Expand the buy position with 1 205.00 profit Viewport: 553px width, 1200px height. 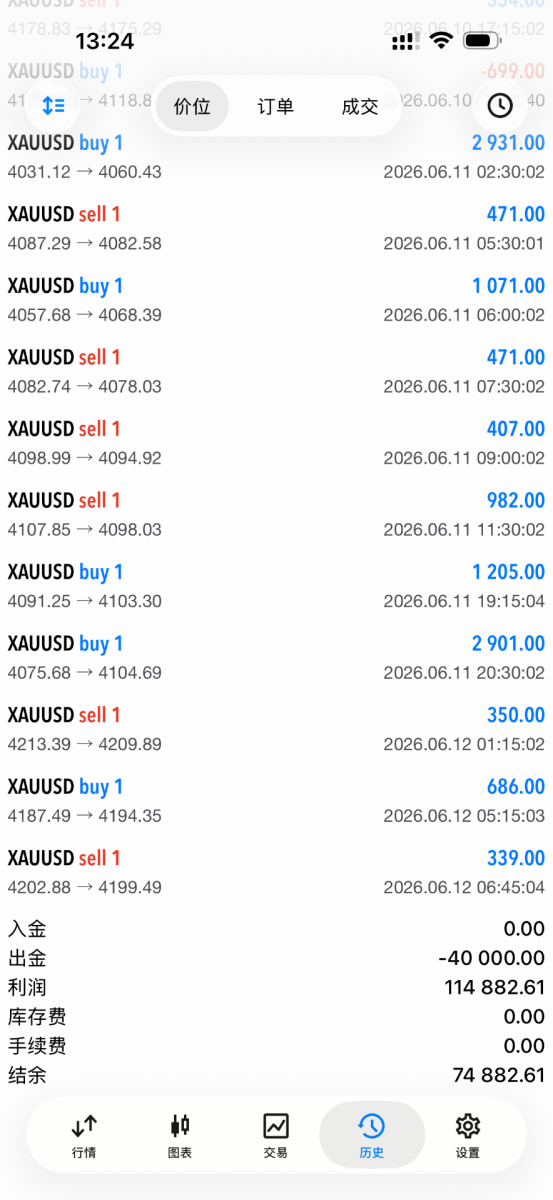[276, 586]
